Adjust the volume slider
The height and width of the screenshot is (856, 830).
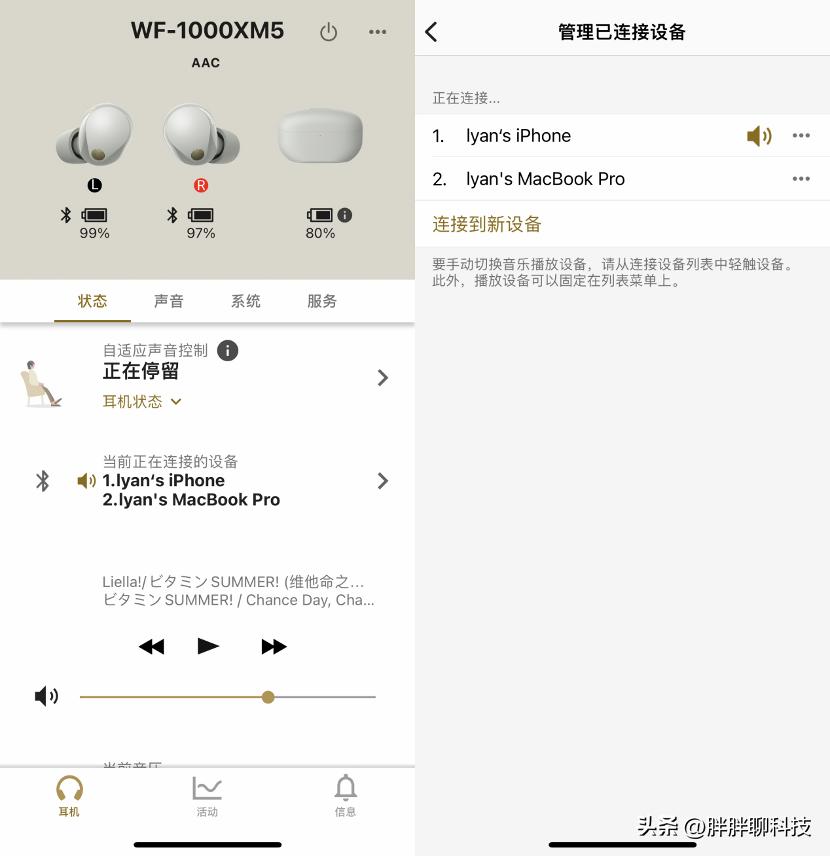[268, 697]
